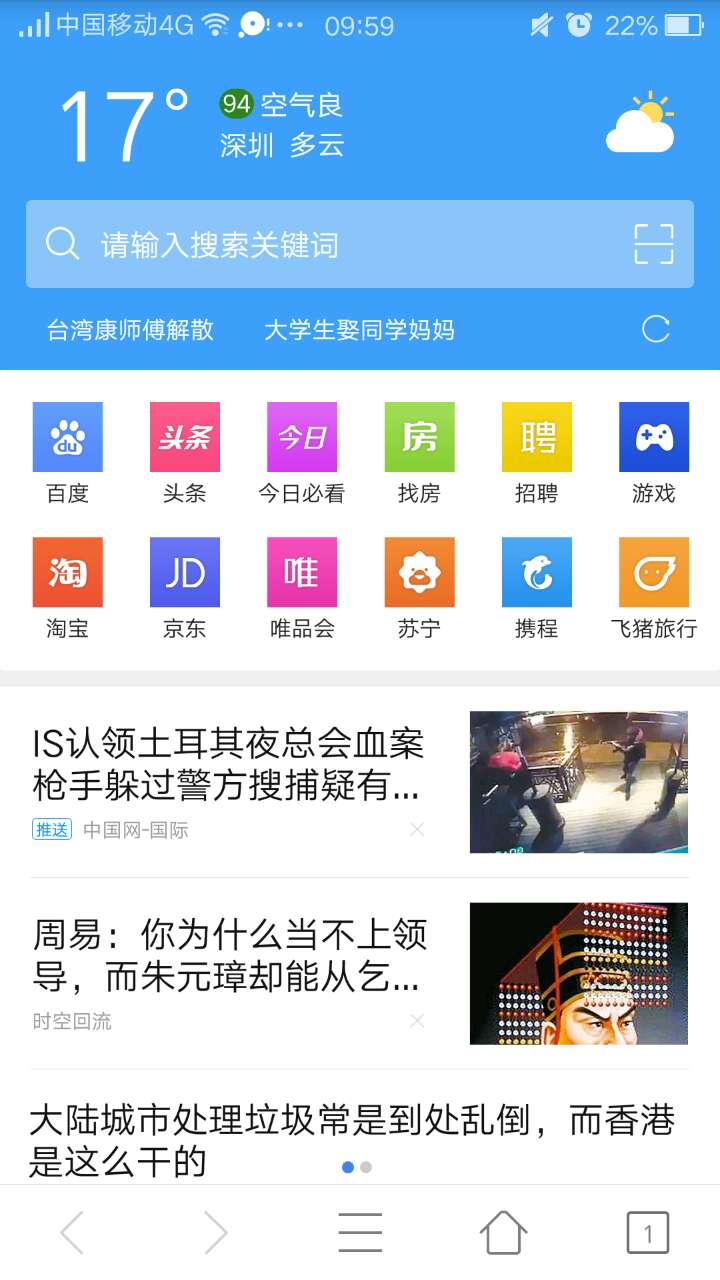Viewport: 720px width, 1280px height.
Task: Open trending topic 台湾康师傅解散
Action: pos(130,330)
